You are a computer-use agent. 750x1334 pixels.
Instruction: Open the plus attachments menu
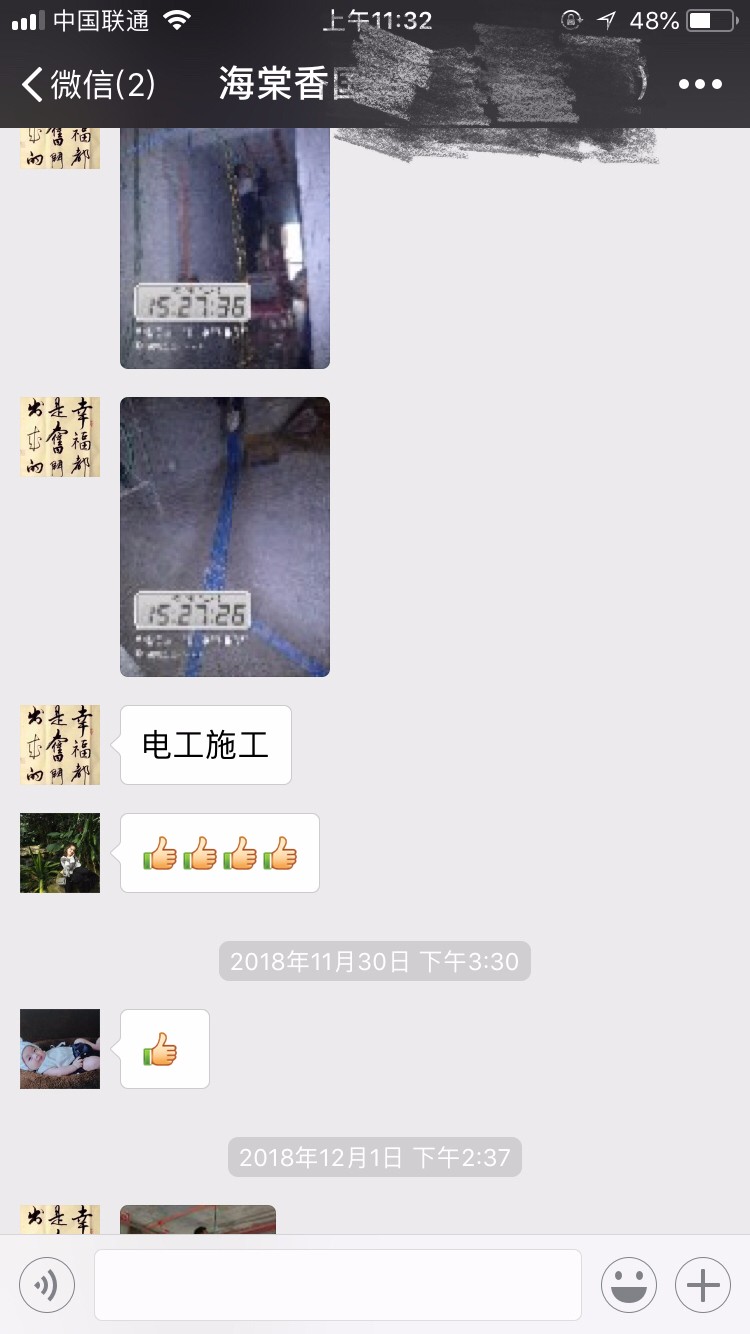(x=703, y=1284)
